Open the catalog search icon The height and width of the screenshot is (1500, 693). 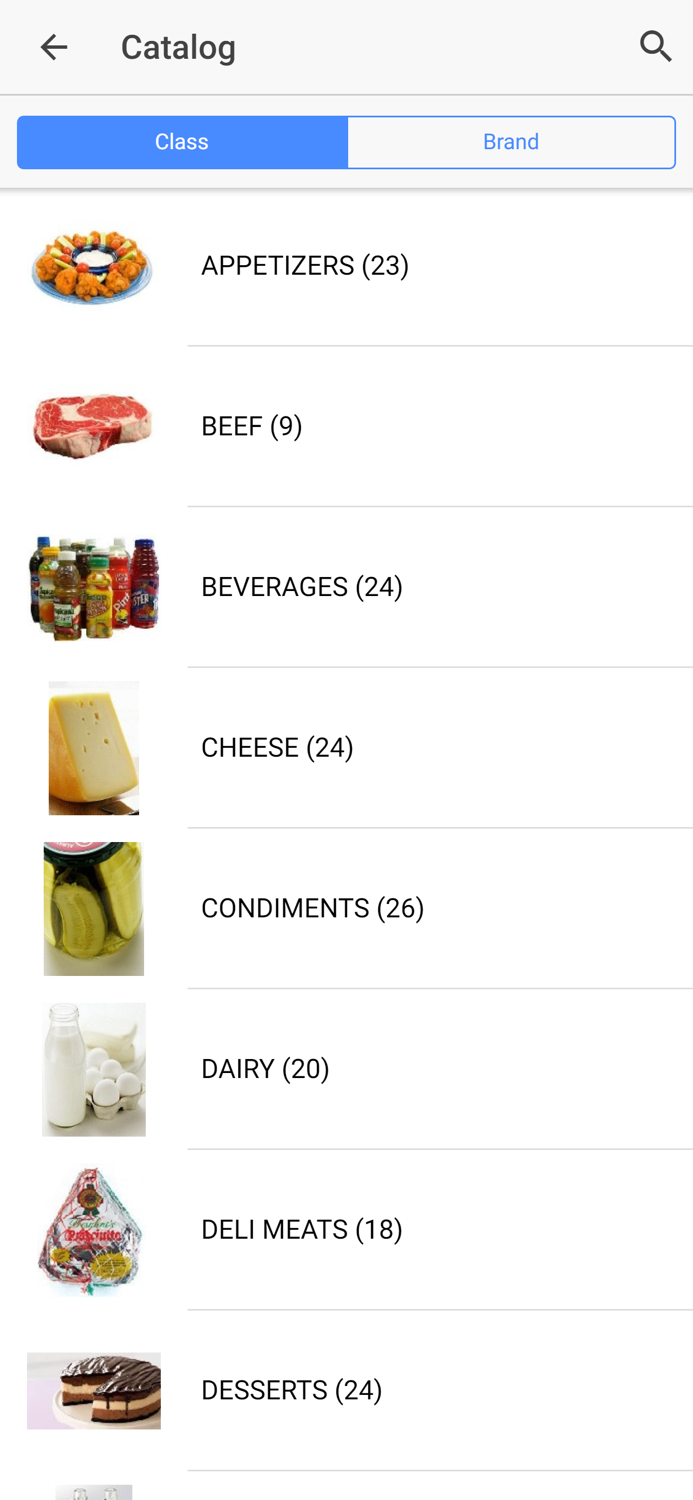click(655, 46)
